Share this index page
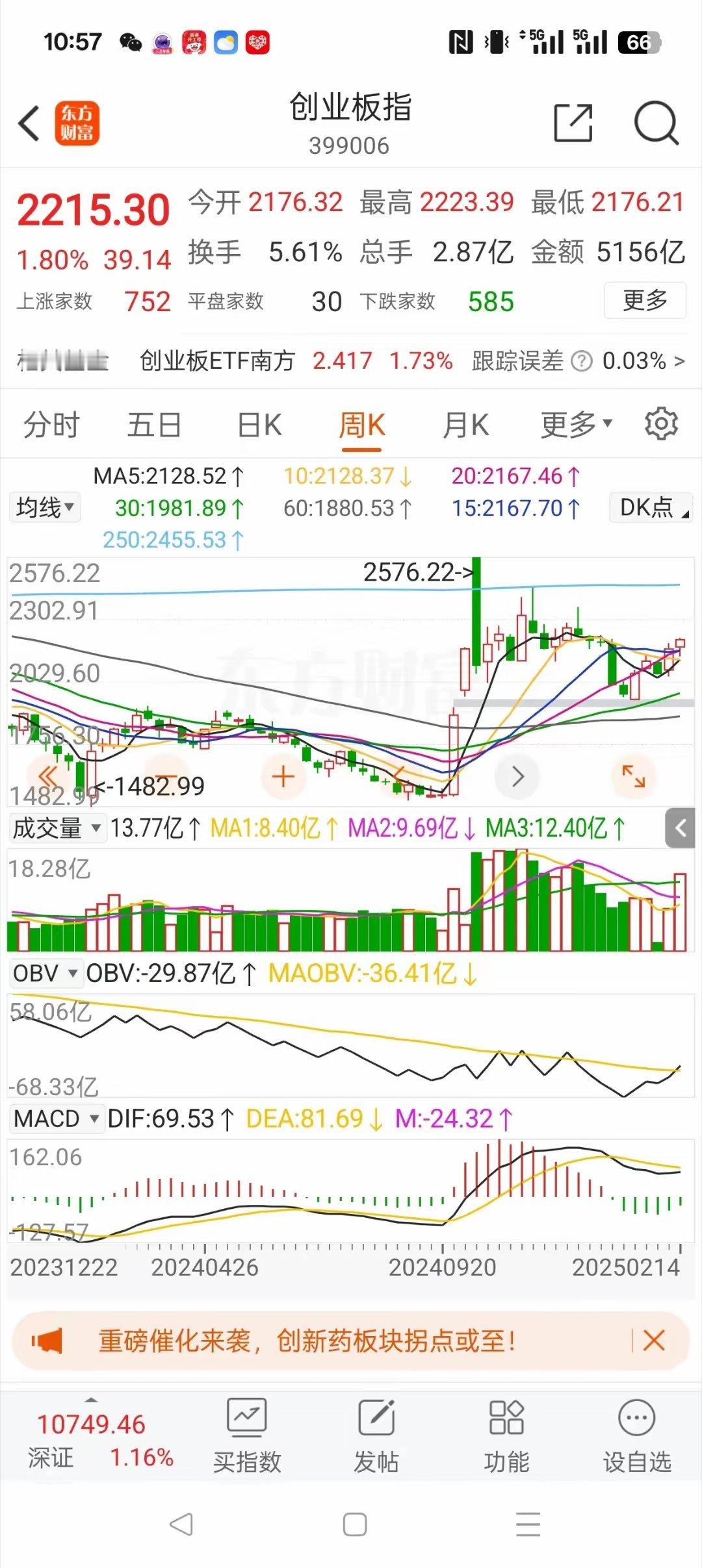The width and height of the screenshot is (702, 1568). click(x=573, y=122)
